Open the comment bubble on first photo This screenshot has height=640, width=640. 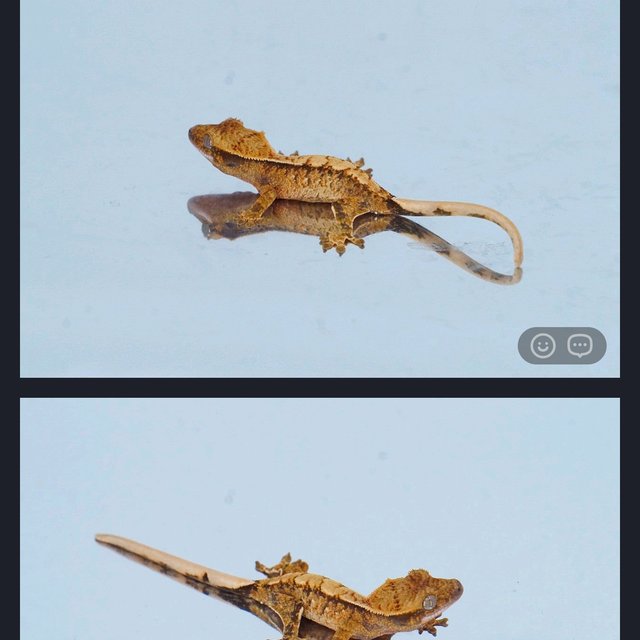pos(580,346)
